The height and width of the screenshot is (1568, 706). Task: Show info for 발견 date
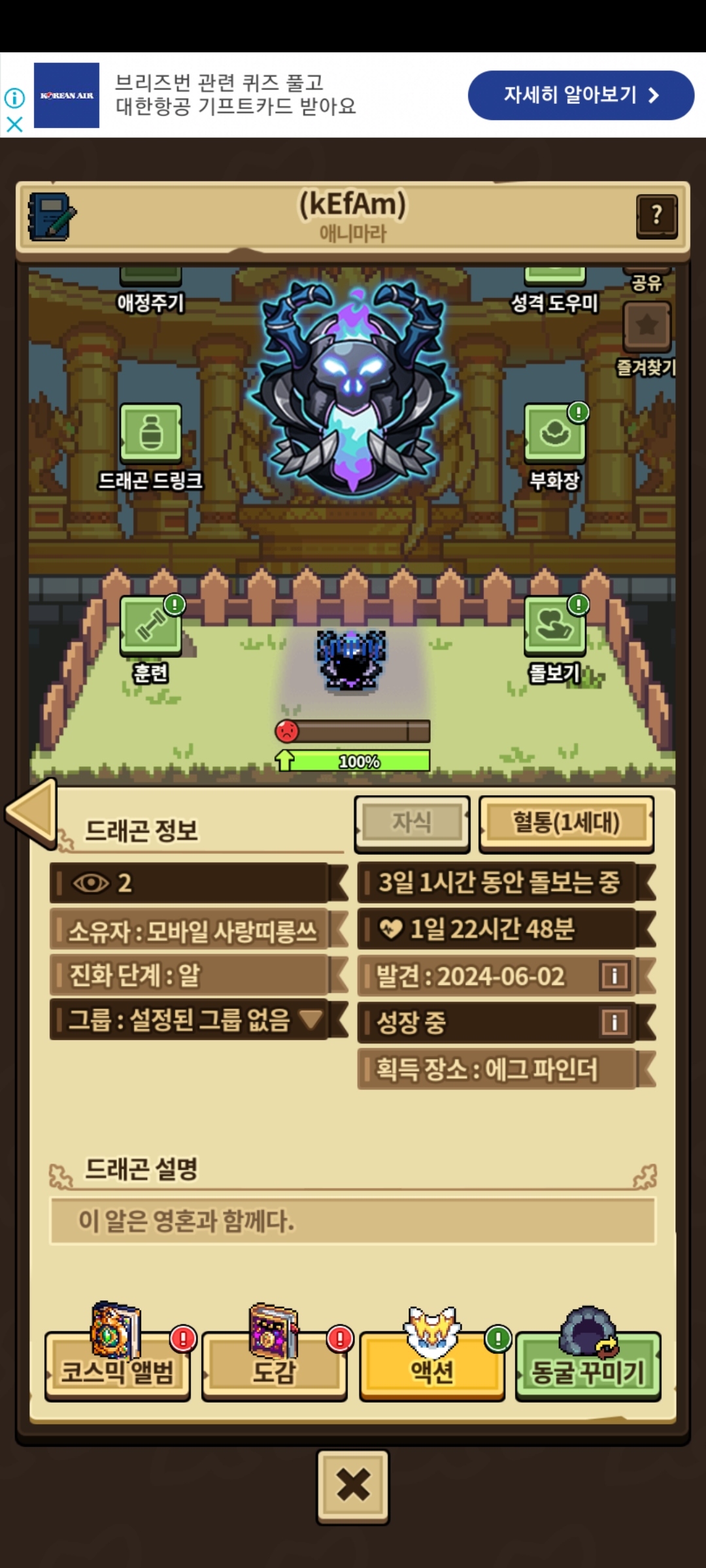pyautogui.click(x=614, y=976)
